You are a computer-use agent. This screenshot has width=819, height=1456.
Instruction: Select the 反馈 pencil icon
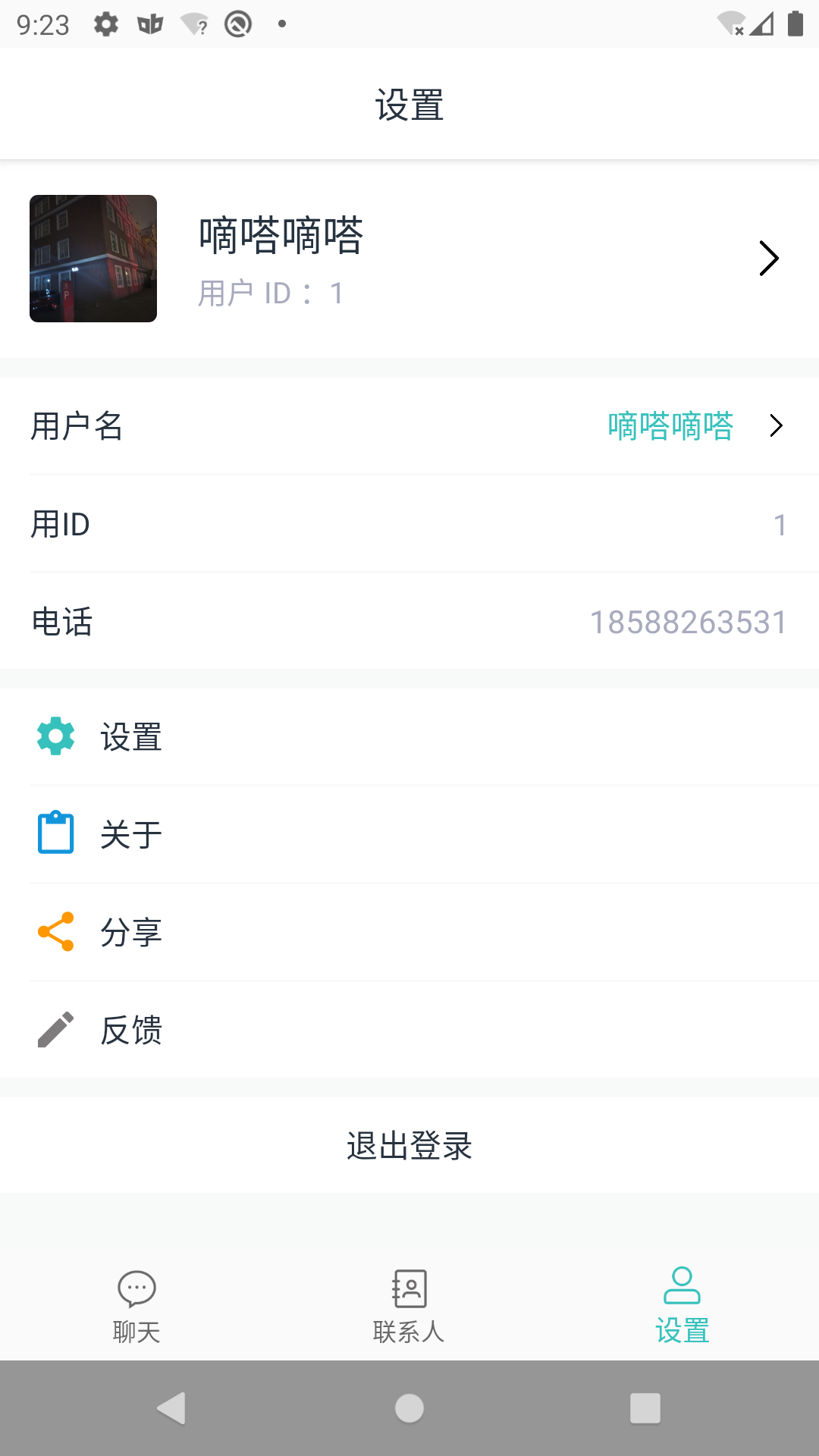click(55, 1028)
